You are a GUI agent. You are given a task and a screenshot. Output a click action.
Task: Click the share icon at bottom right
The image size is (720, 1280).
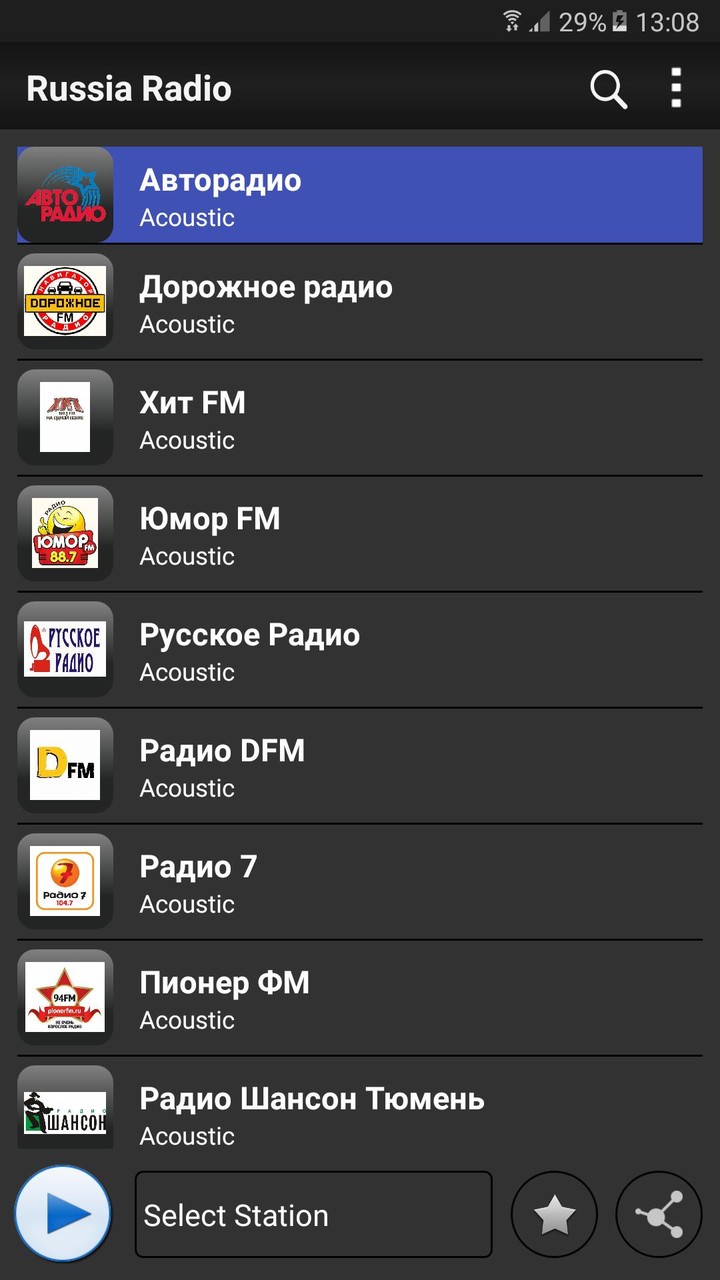click(659, 1213)
